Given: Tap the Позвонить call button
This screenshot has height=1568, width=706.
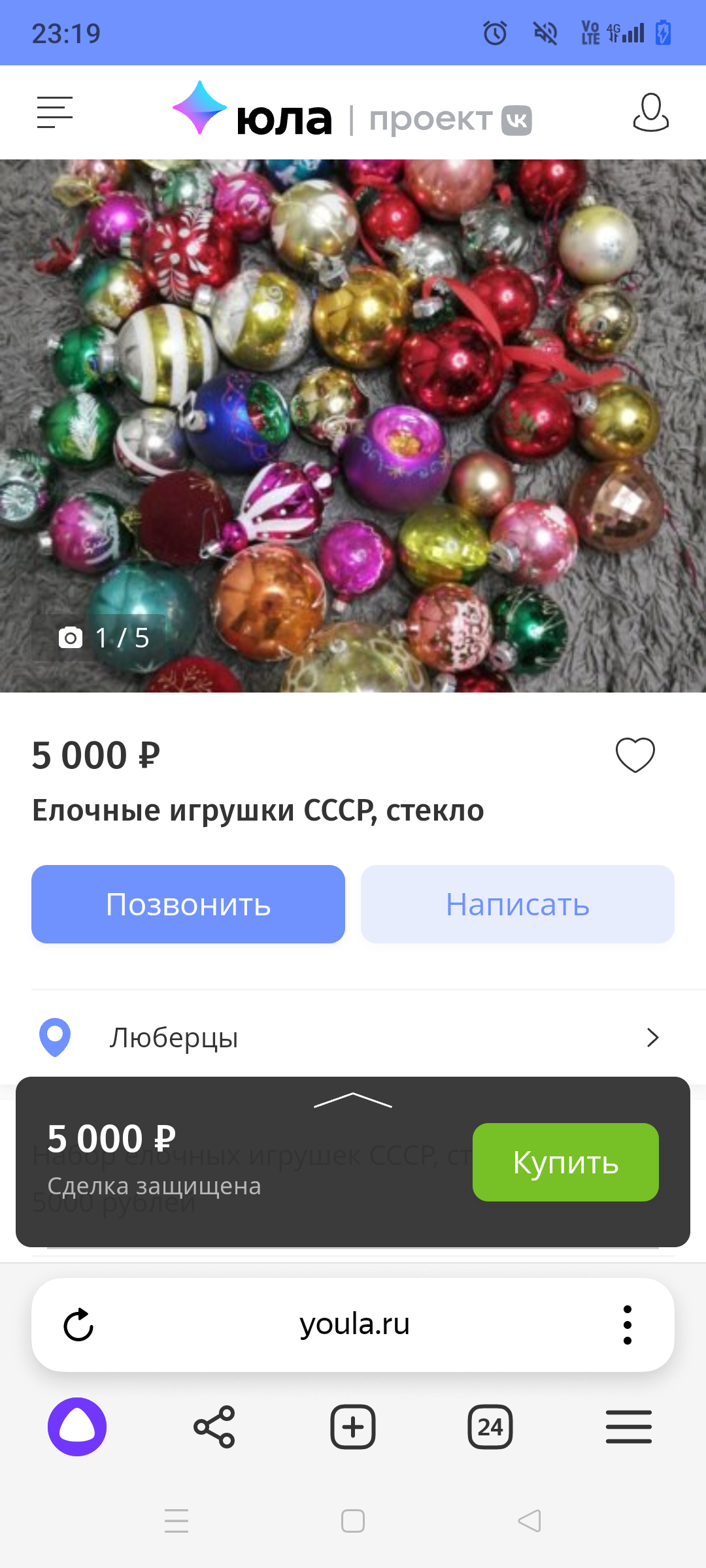Looking at the screenshot, I should coord(188,904).
